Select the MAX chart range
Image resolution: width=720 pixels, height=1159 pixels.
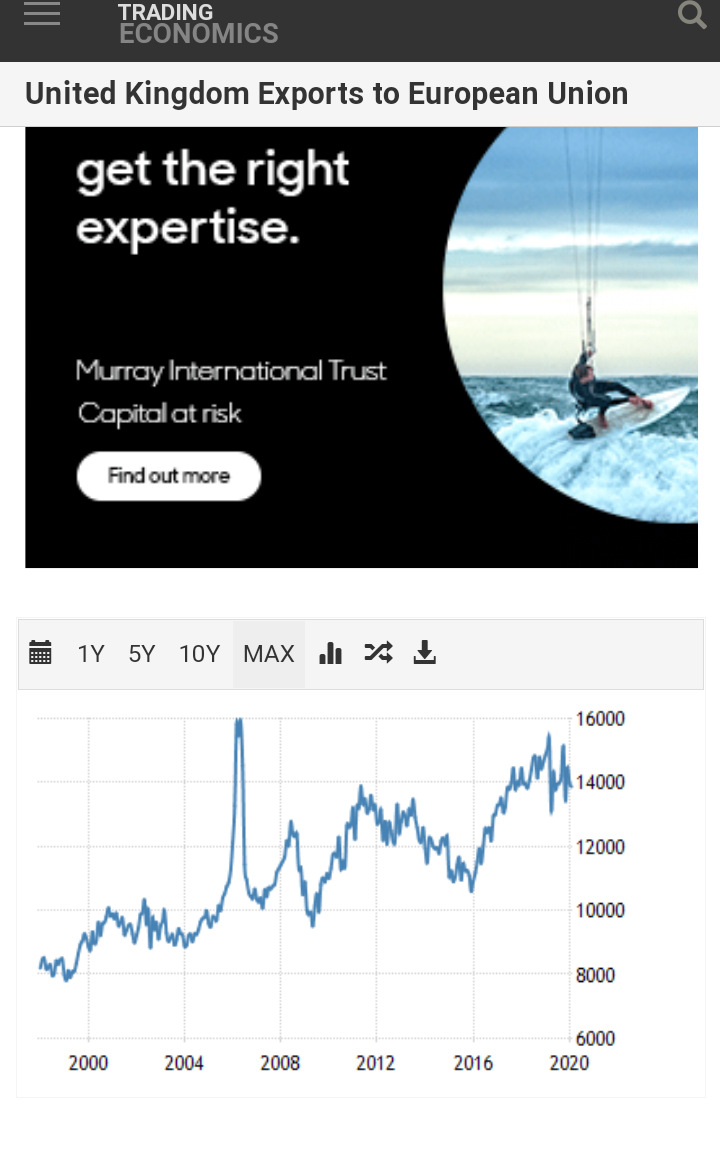(x=269, y=654)
